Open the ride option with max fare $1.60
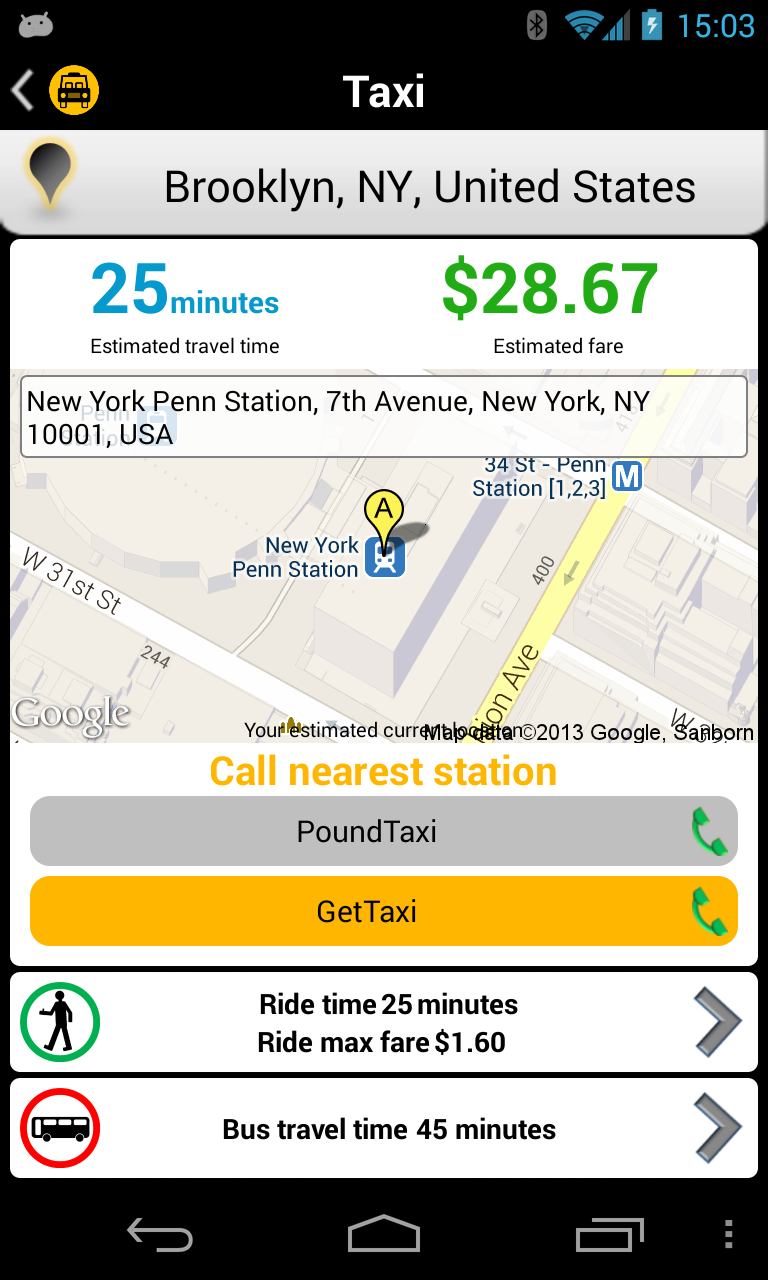The height and width of the screenshot is (1280, 768). click(384, 1022)
